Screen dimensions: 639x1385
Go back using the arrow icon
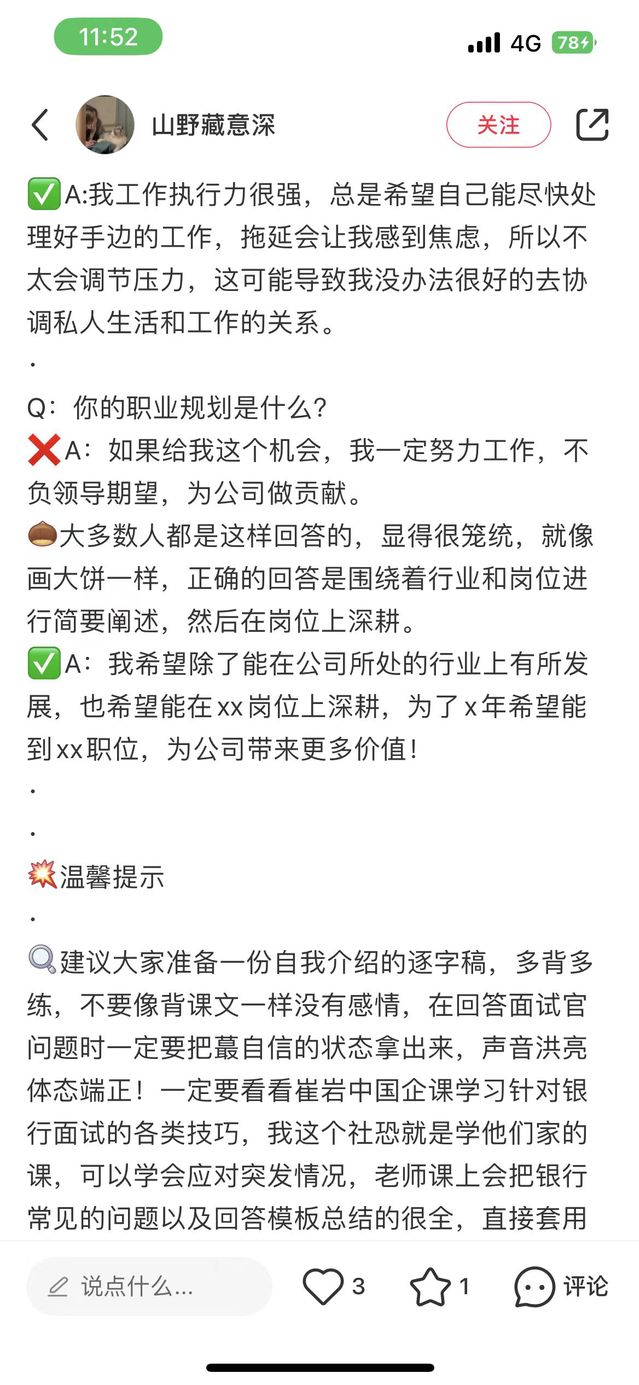pyautogui.click(x=40, y=125)
